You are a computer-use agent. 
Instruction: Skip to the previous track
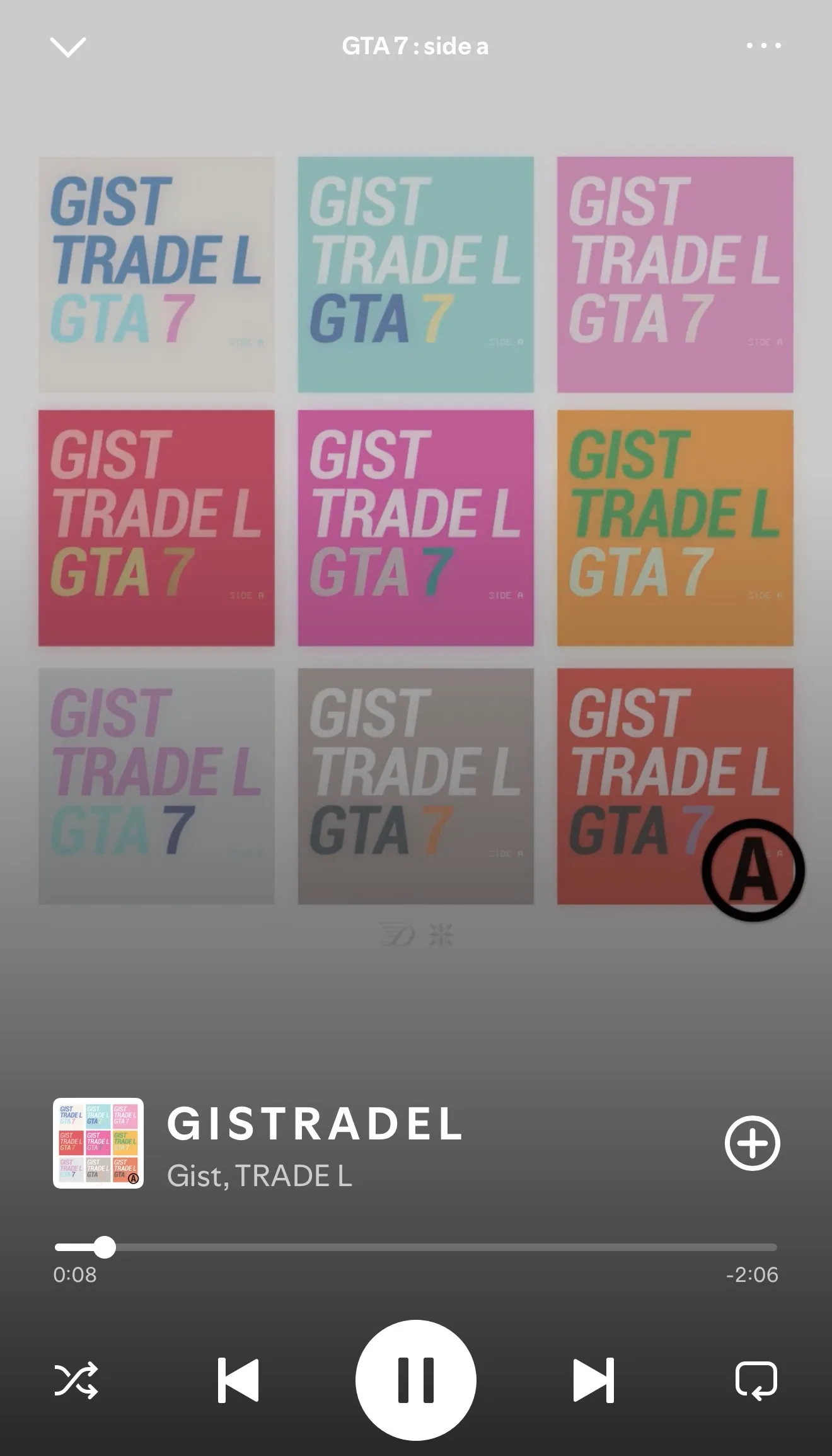tap(238, 1380)
